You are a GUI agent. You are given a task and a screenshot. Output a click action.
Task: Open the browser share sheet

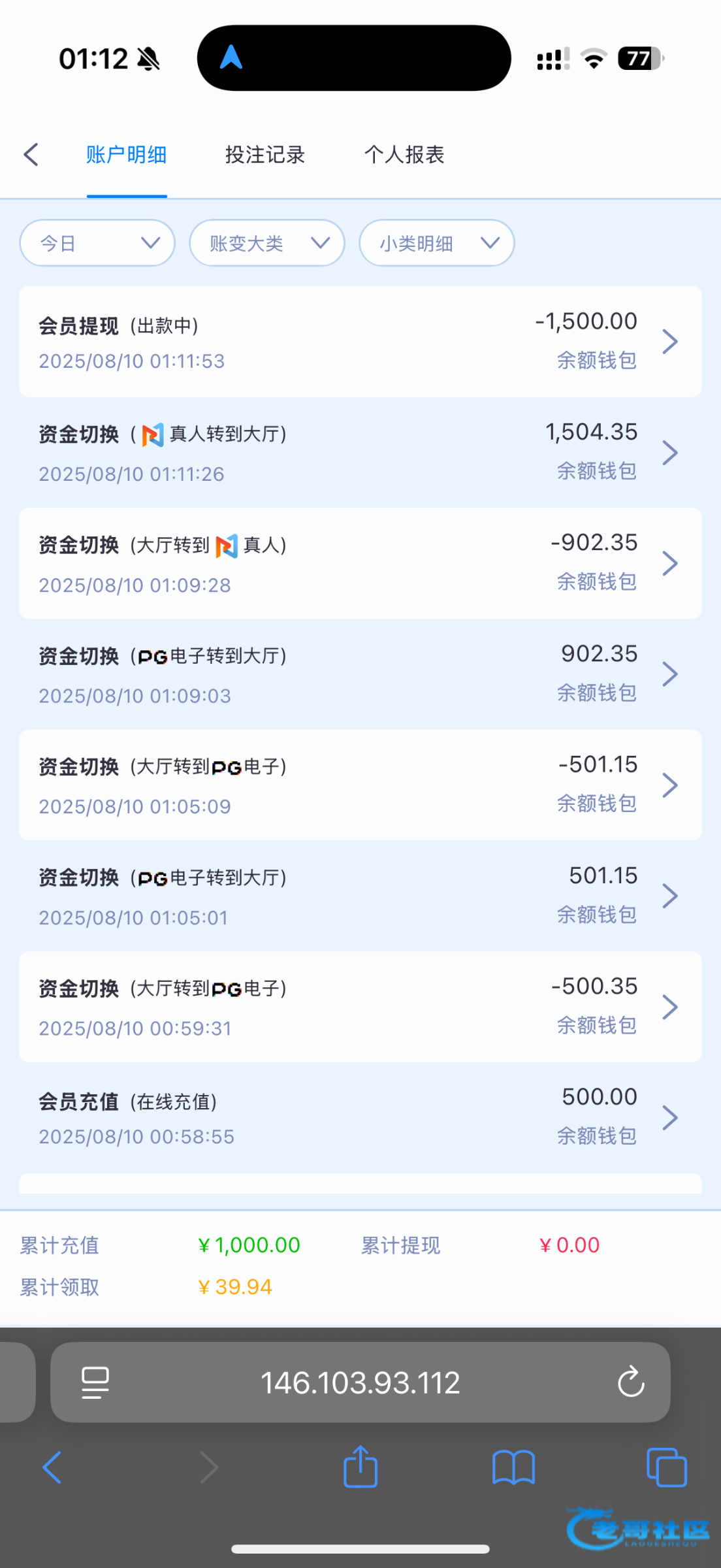[360, 1467]
